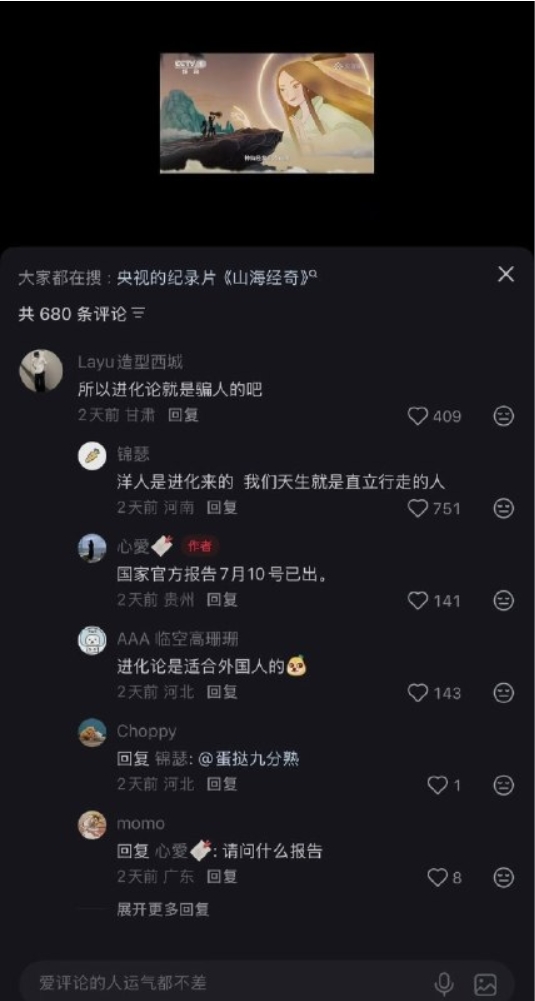Open suggested search 央视的纪录片《山海经奇》
Viewport: 535px width, 1001px height.
click(x=217, y=278)
